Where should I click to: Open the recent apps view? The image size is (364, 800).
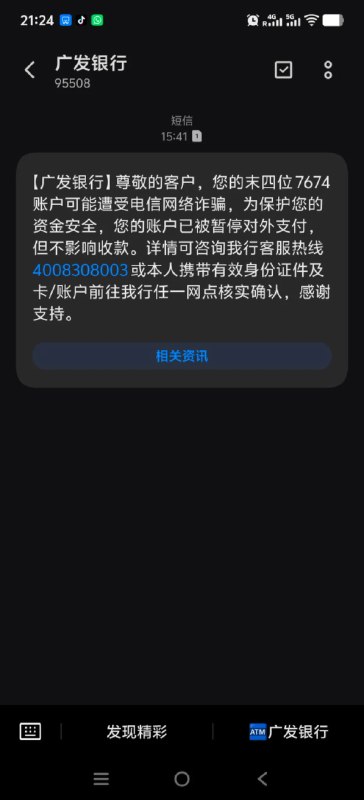pyautogui.click(x=101, y=779)
